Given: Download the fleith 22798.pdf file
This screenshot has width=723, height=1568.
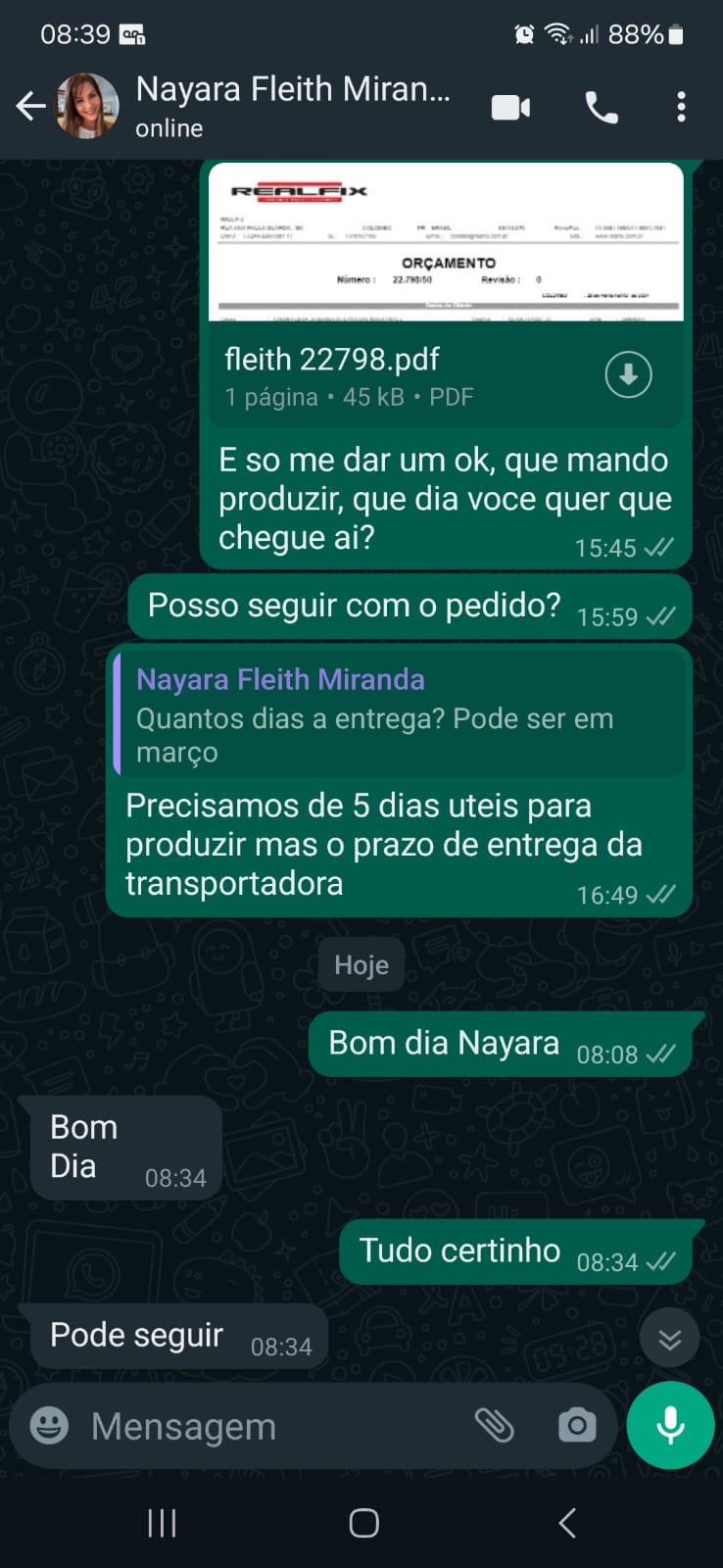Looking at the screenshot, I should [x=628, y=374].
